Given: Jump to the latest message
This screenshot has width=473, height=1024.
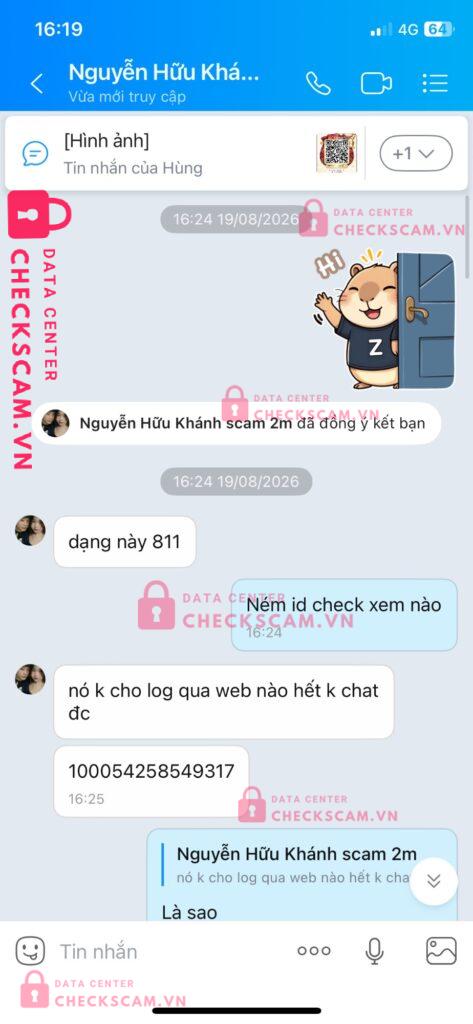Looking at the screenshot, I should pos(434,881).
